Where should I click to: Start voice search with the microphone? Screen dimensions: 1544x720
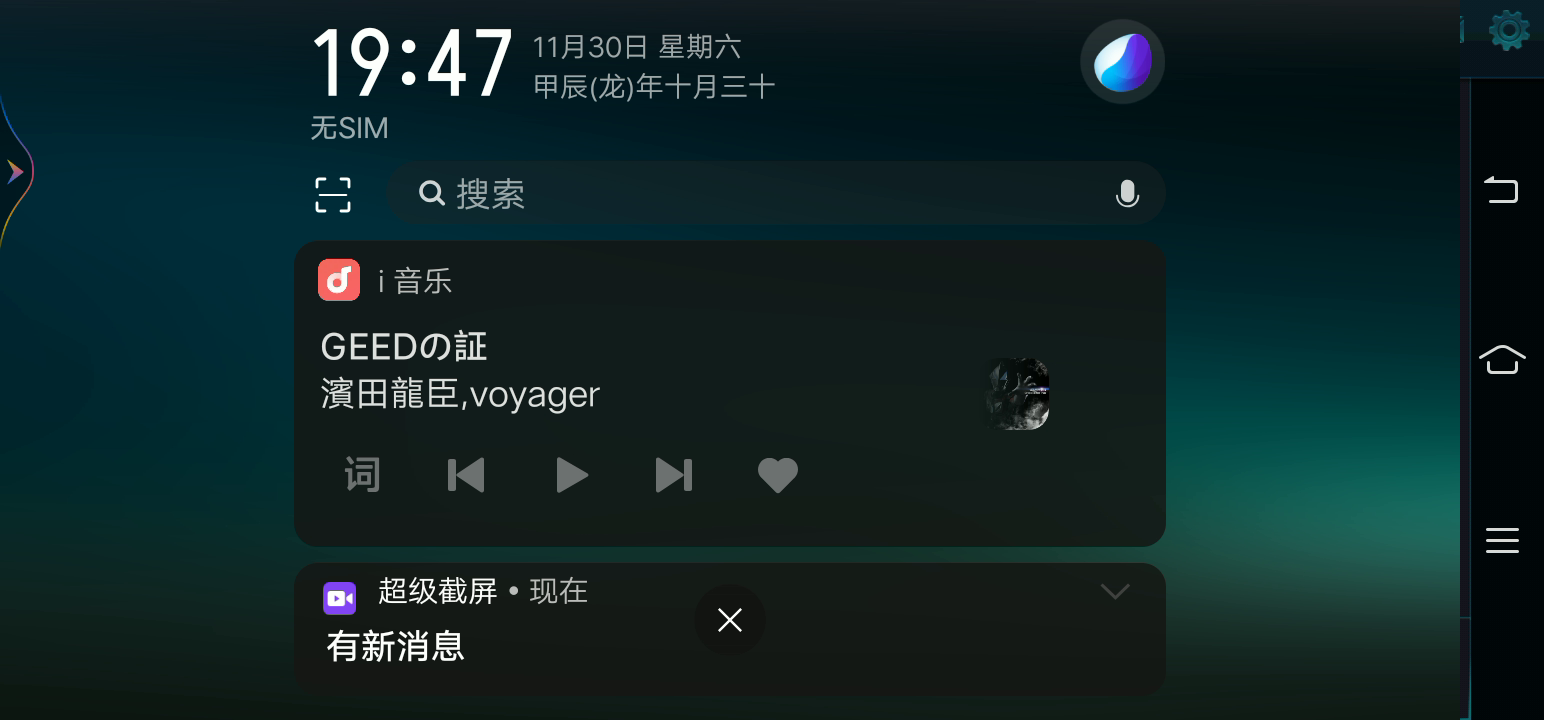pos(1127,194)
